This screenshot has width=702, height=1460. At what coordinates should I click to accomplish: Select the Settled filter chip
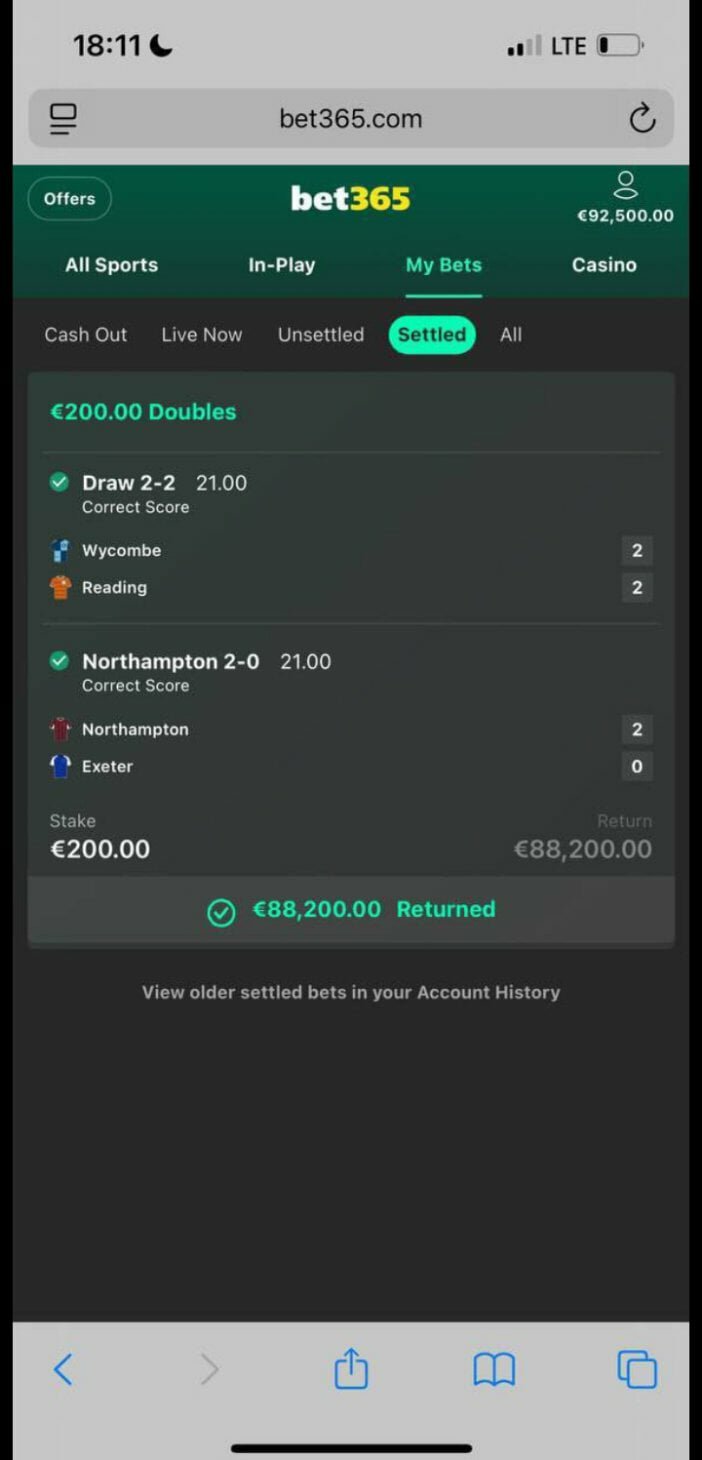tap(432, 335)
